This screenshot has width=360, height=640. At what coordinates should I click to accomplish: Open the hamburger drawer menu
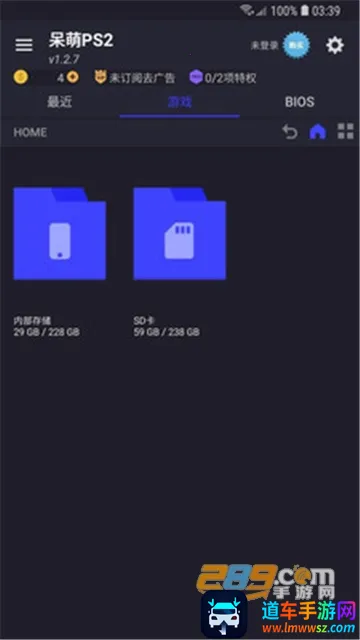[24, 45]
